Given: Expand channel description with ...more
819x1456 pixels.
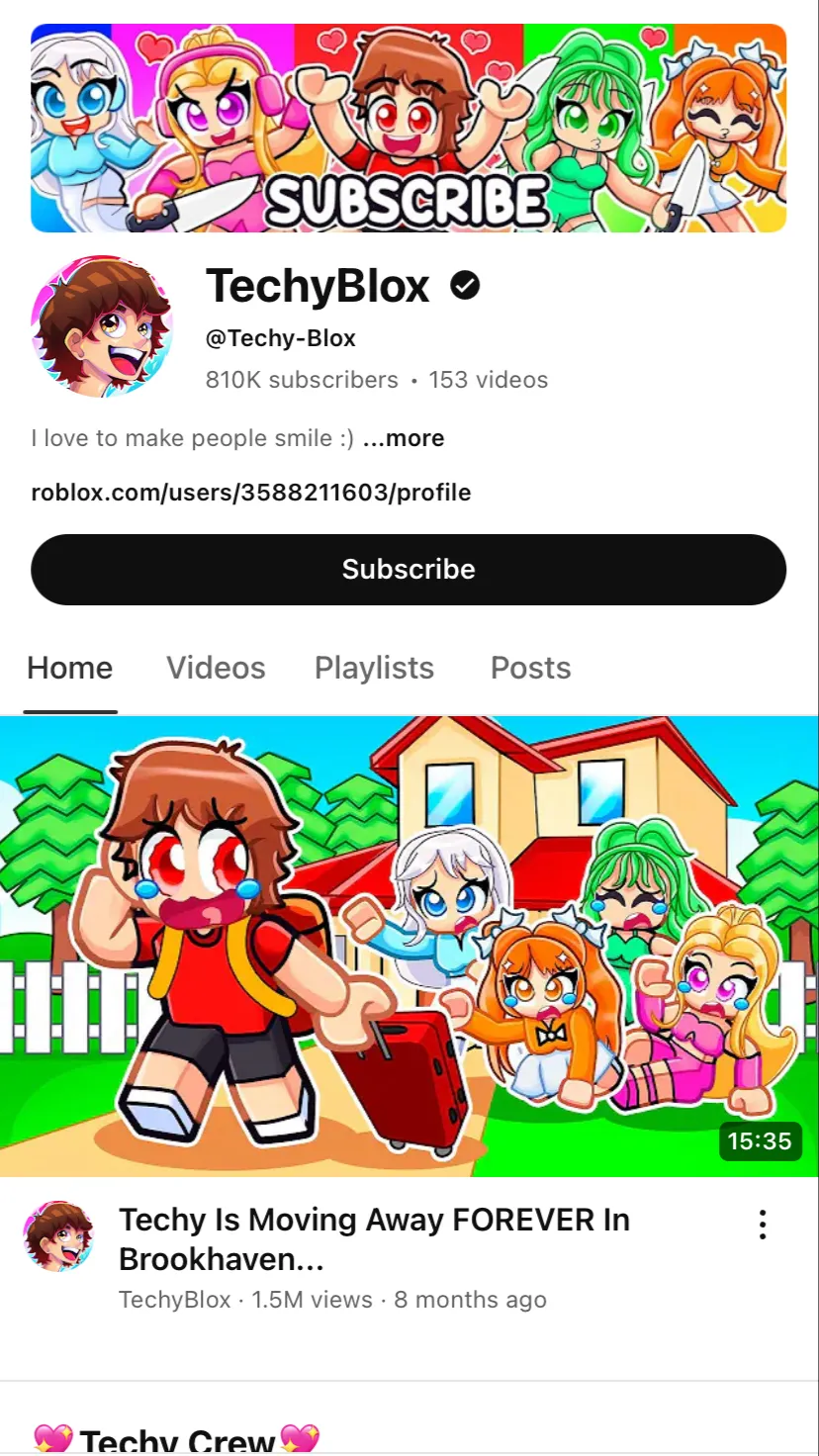Looking at the screenshot, I should click(x=404, y=438).
